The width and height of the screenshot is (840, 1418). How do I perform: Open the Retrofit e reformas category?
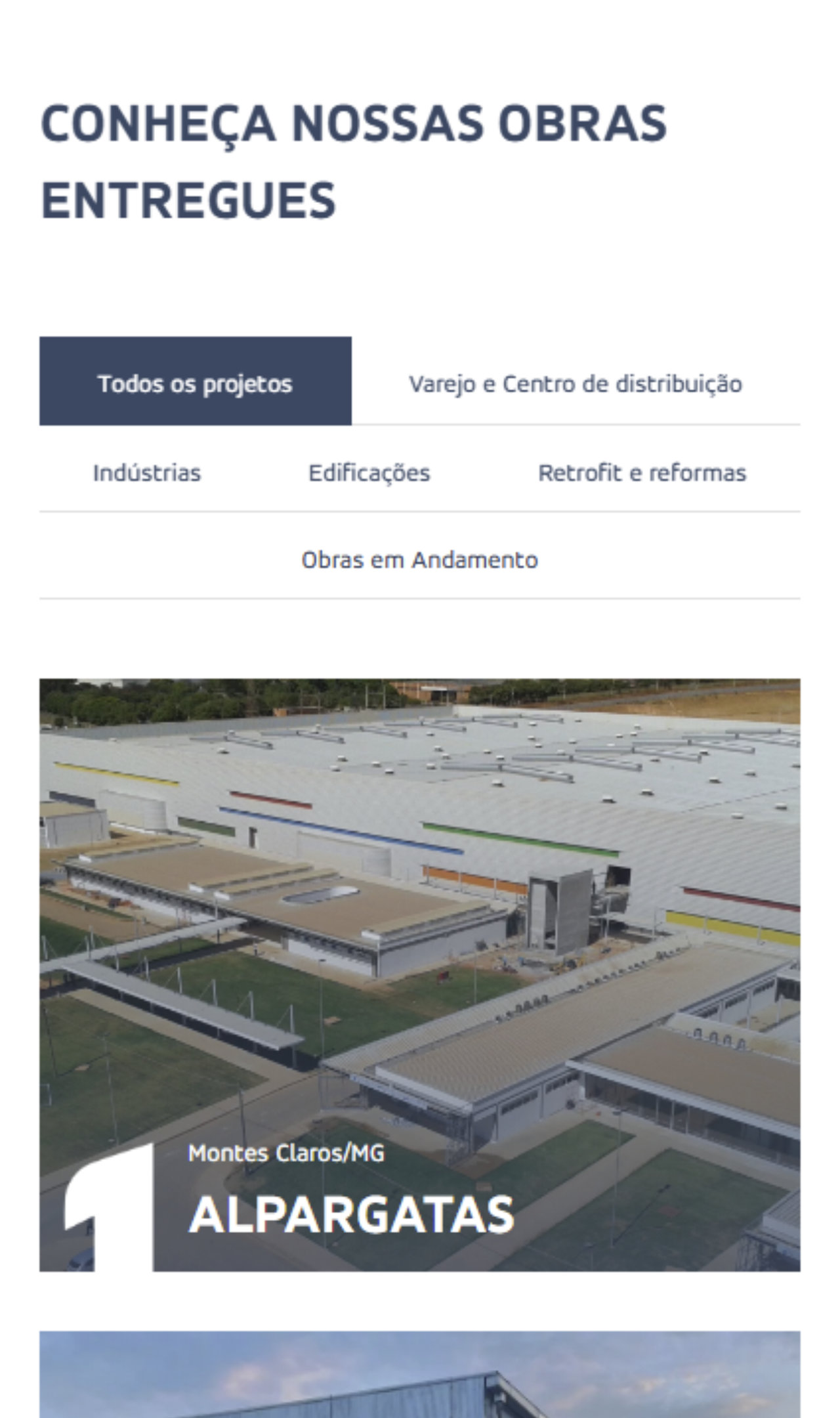[x=642, y=473]
